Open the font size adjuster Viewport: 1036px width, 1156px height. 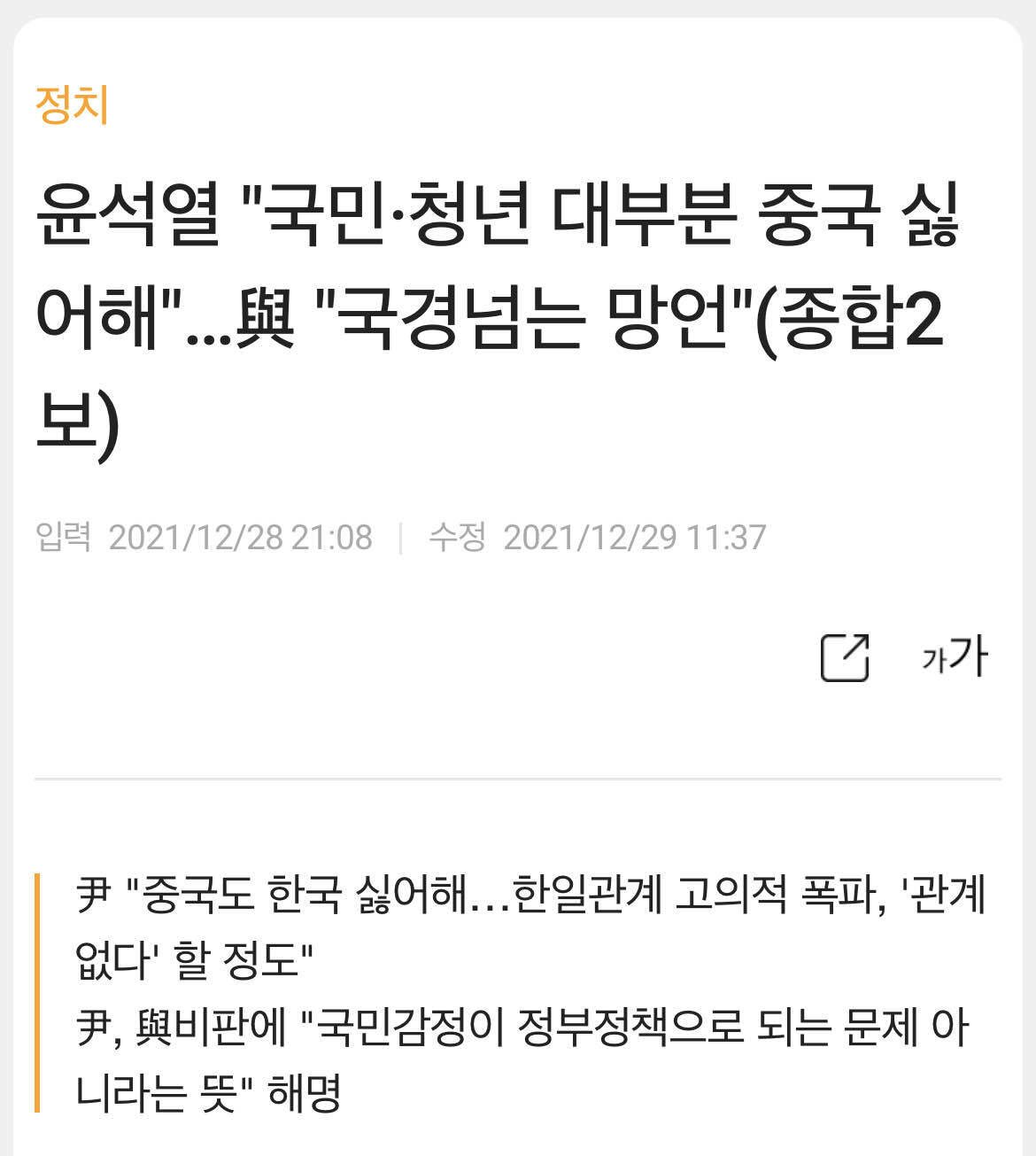click(x=955, y=657)
